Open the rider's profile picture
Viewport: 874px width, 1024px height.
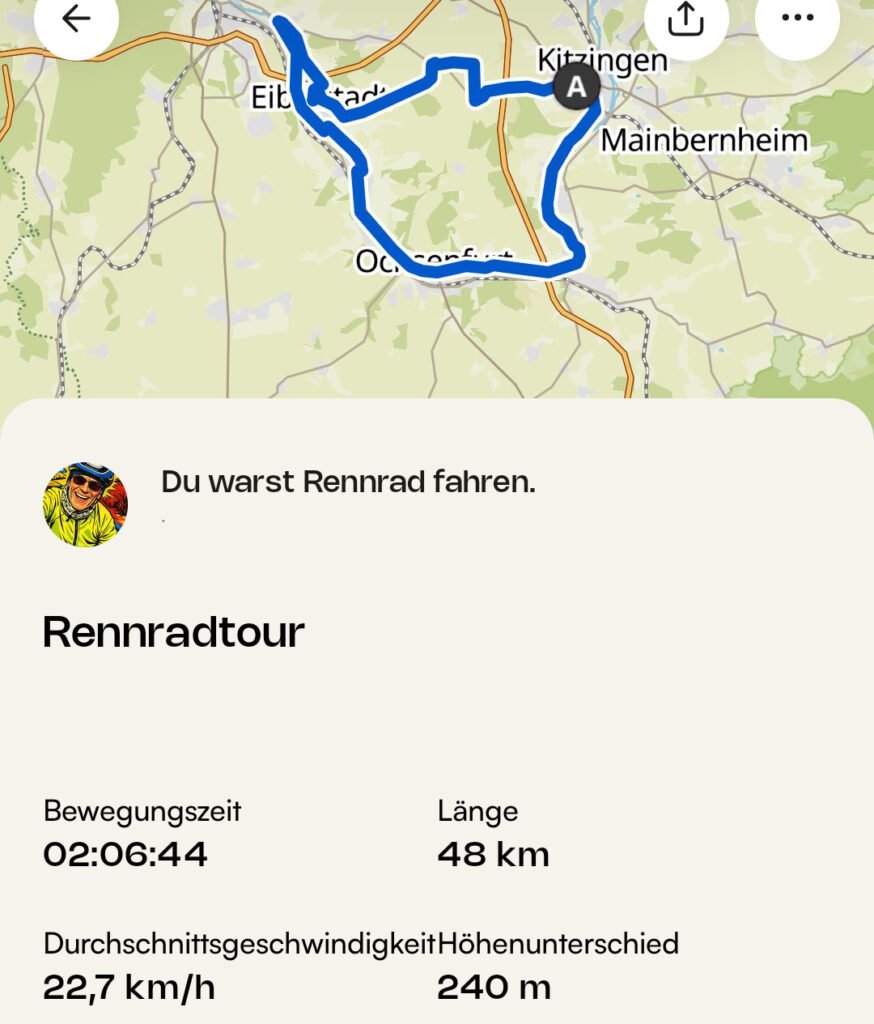(85, 504)
